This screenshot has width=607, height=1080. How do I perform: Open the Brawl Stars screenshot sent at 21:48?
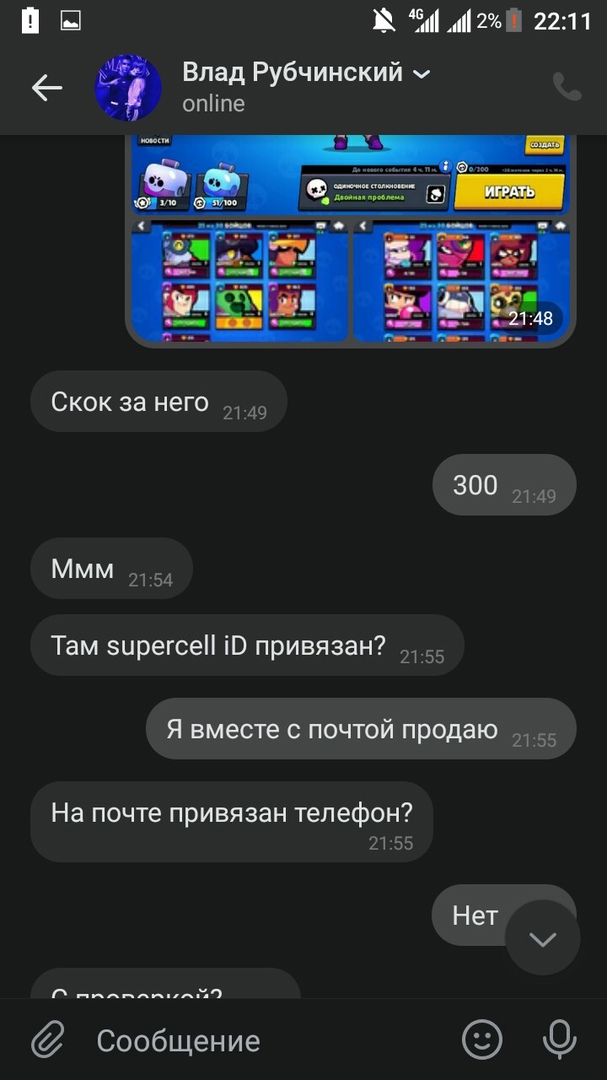pyautogui.click(x=350, y=240)
